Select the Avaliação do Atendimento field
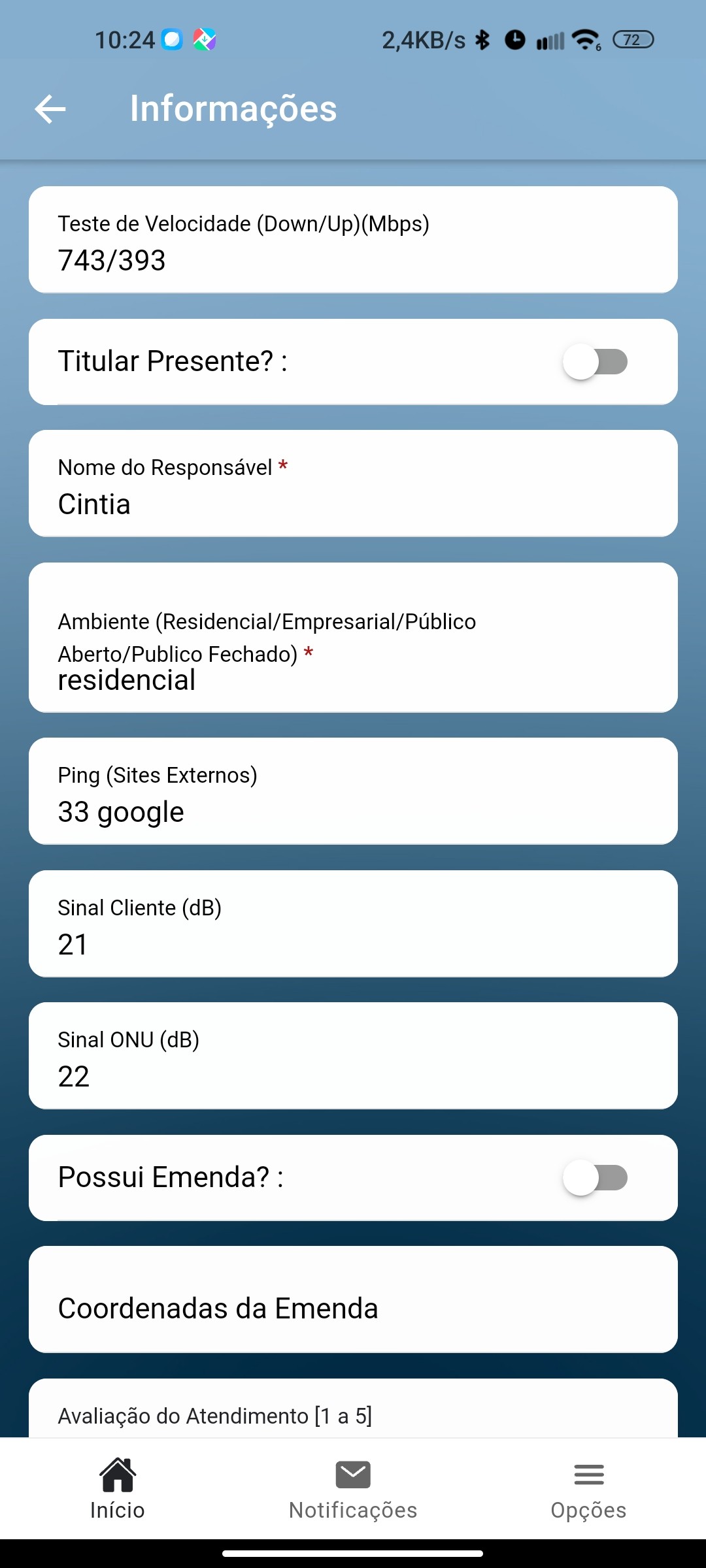The width and height of the screenshot is (706, 1568). 353,1414
